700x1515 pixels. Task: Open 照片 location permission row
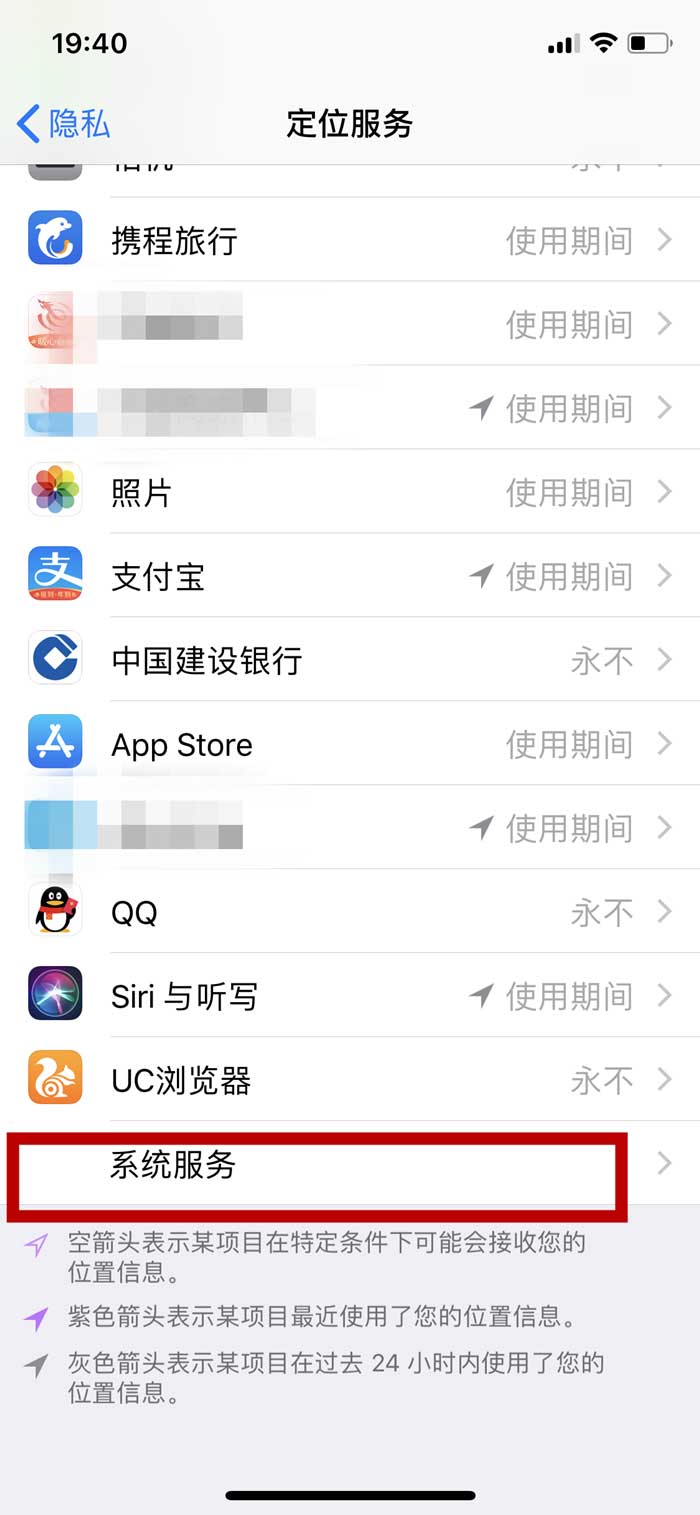coord(350,493)
